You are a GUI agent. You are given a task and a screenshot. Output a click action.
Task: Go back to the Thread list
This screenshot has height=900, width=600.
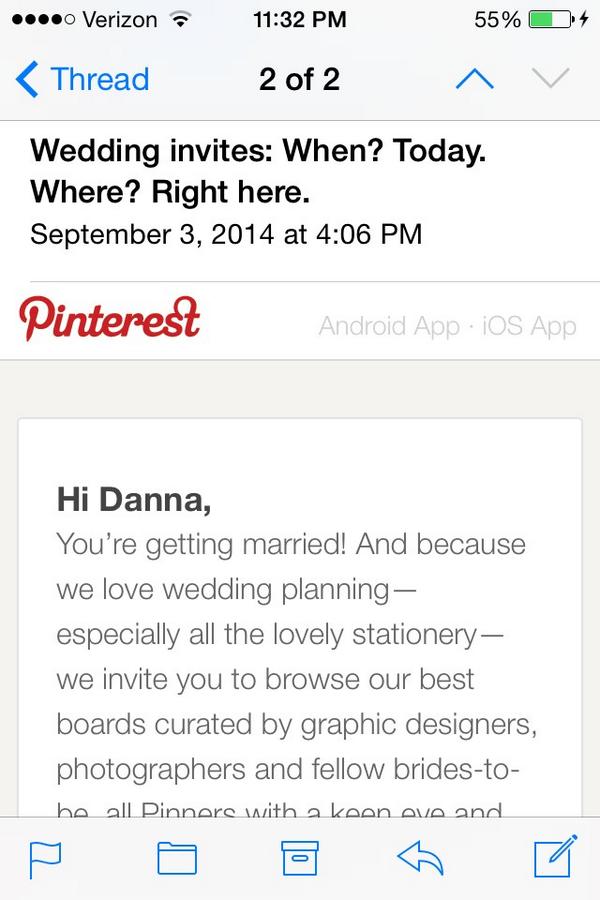pos(84,80)
